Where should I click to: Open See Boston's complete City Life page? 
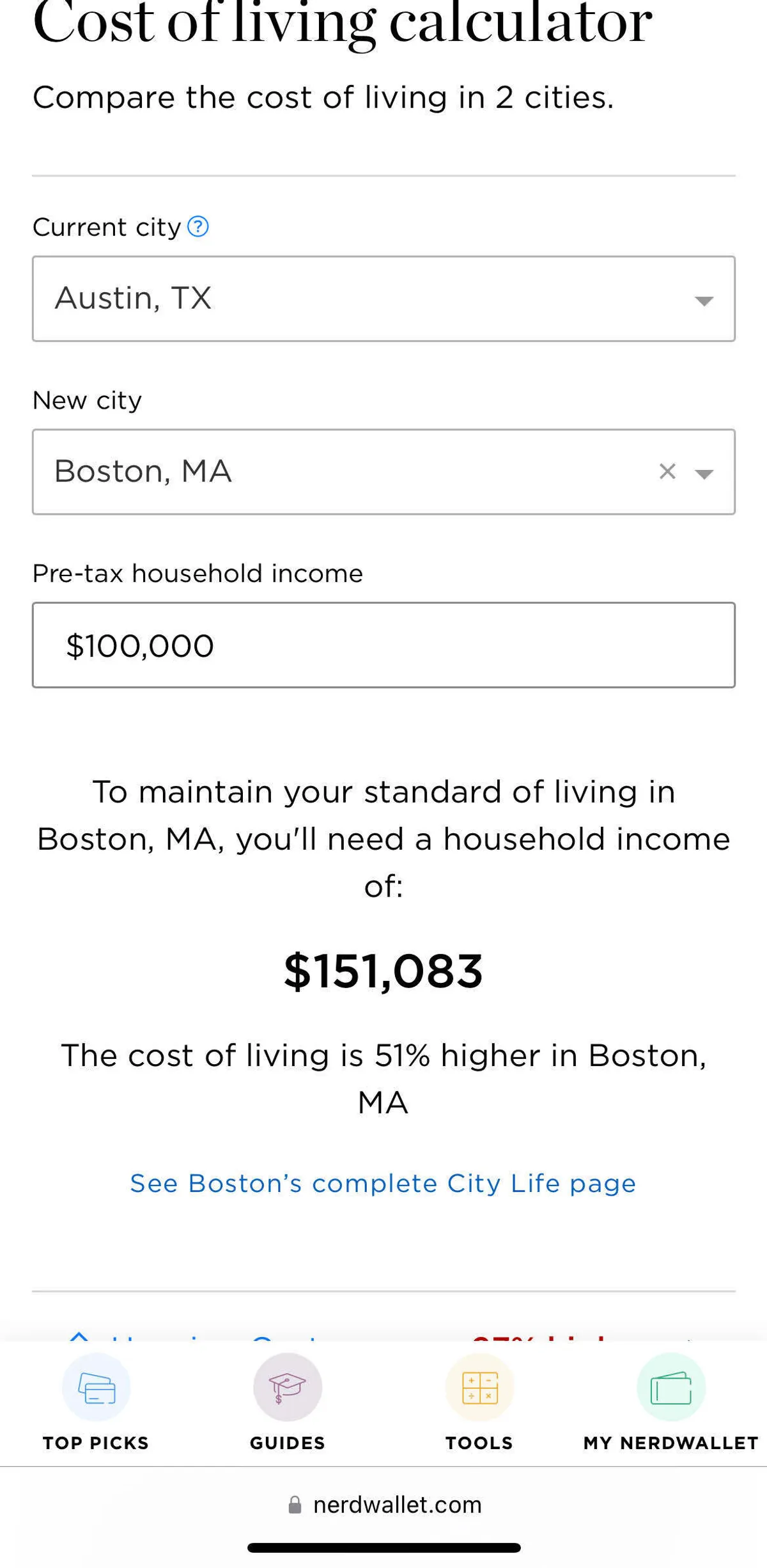click(383, 1183)
